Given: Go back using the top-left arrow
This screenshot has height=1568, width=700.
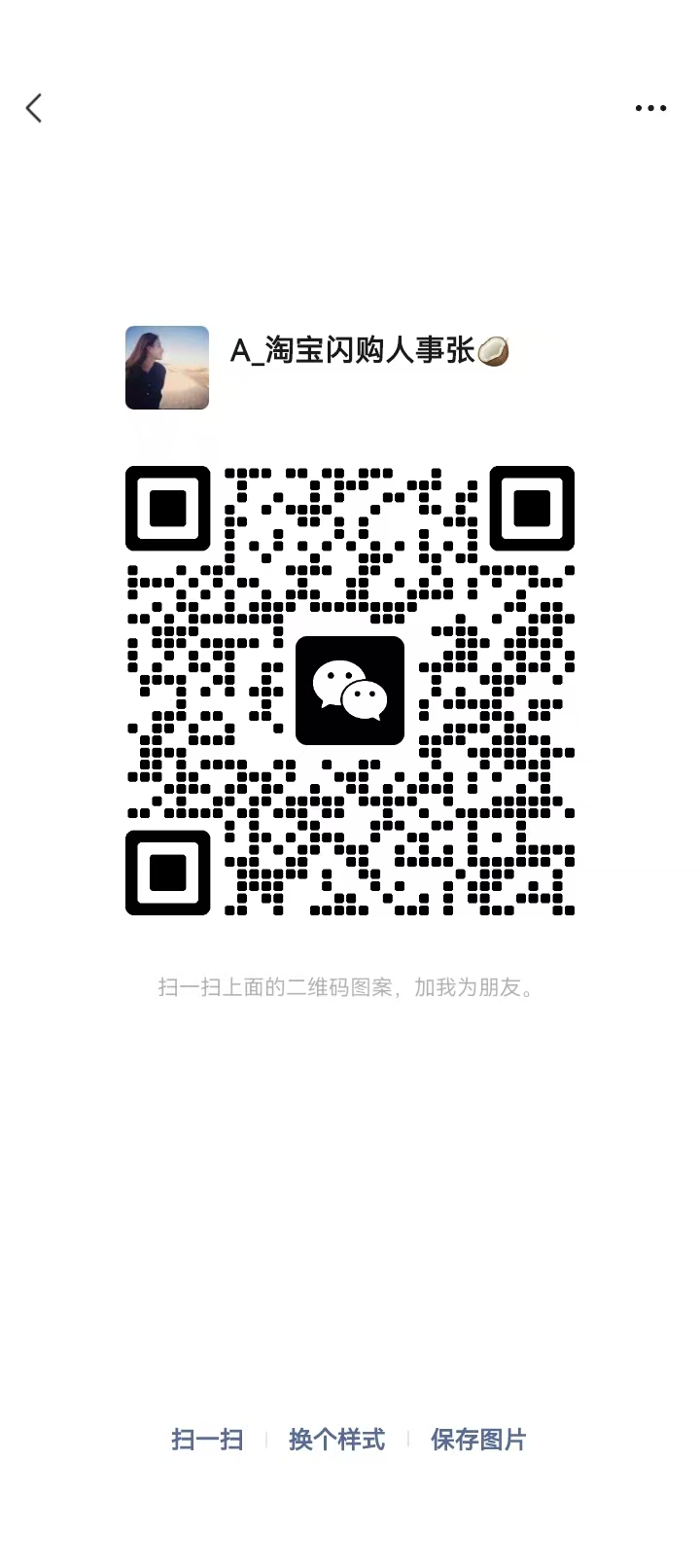Looking at the screenshot, I should pyautogui.click(x=35, y=108).
